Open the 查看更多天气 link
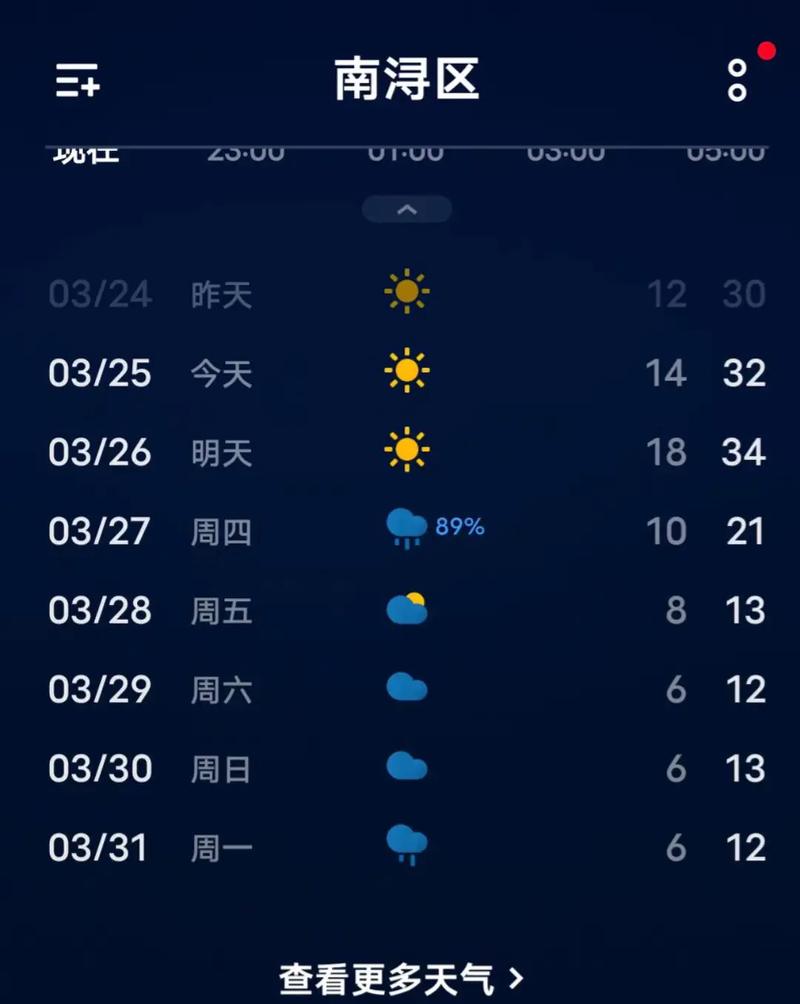The width and height of the screenshot is (800, 1004). [x=401, y=977]
